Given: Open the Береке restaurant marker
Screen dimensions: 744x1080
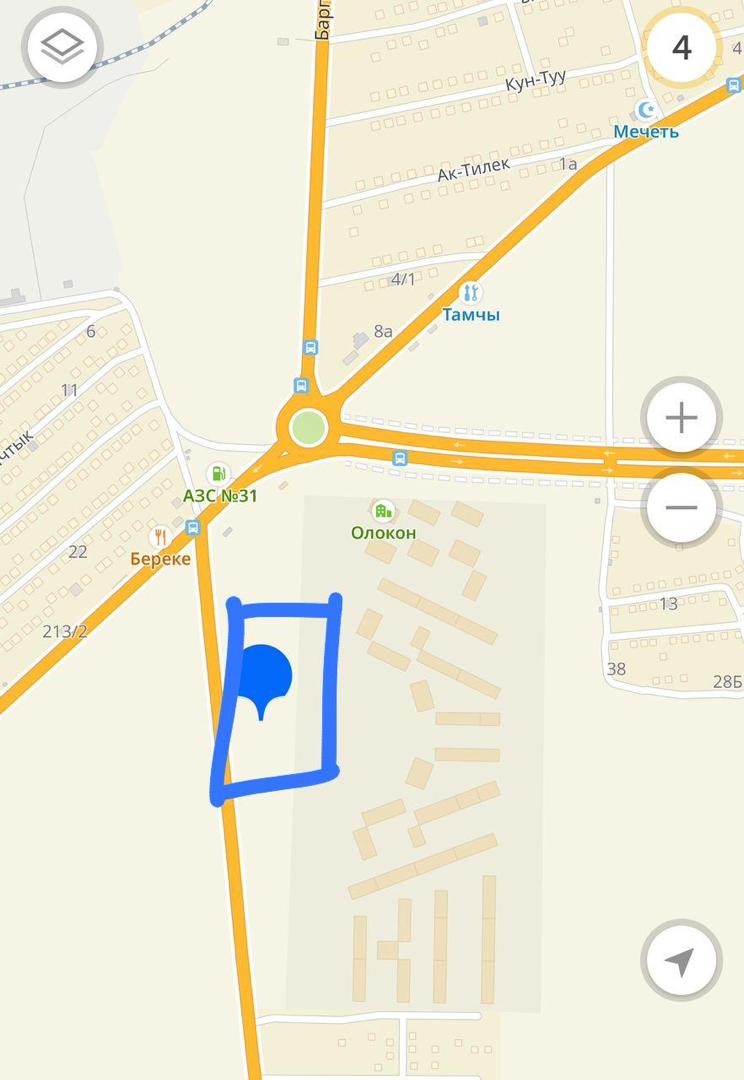Looking at the screenshot, I should tap(159, 537).
